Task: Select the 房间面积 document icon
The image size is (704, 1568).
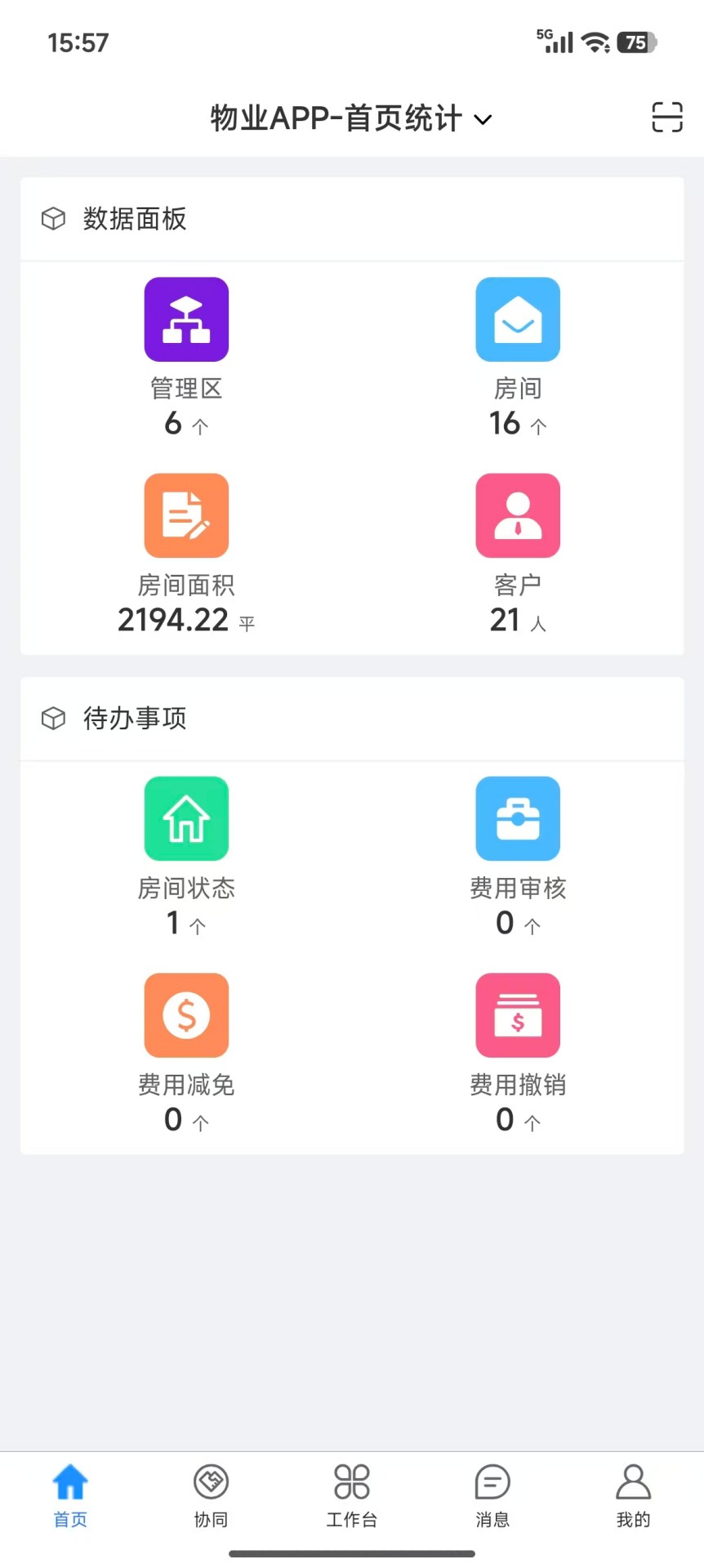Action: (186, 515)
